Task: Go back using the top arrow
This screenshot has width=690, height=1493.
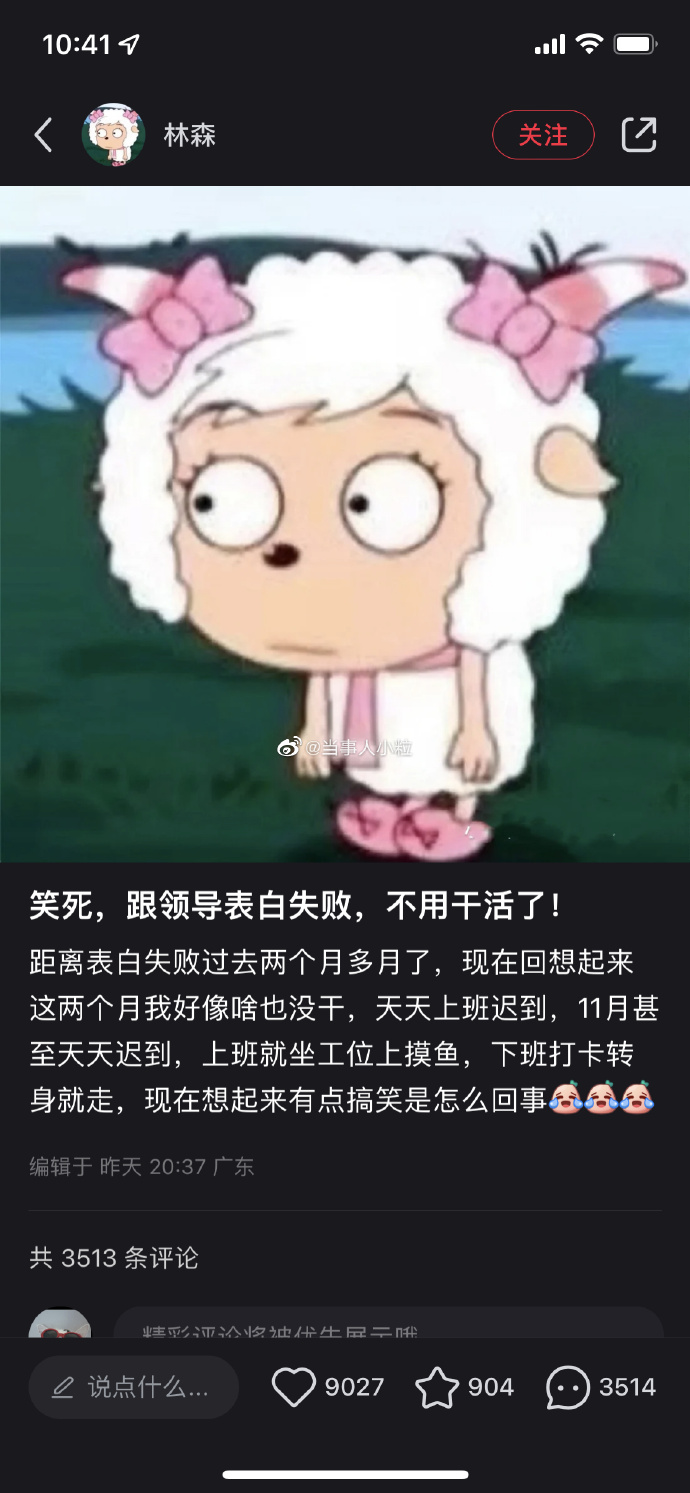Action: pyautogui.click(x=43, y=135)
